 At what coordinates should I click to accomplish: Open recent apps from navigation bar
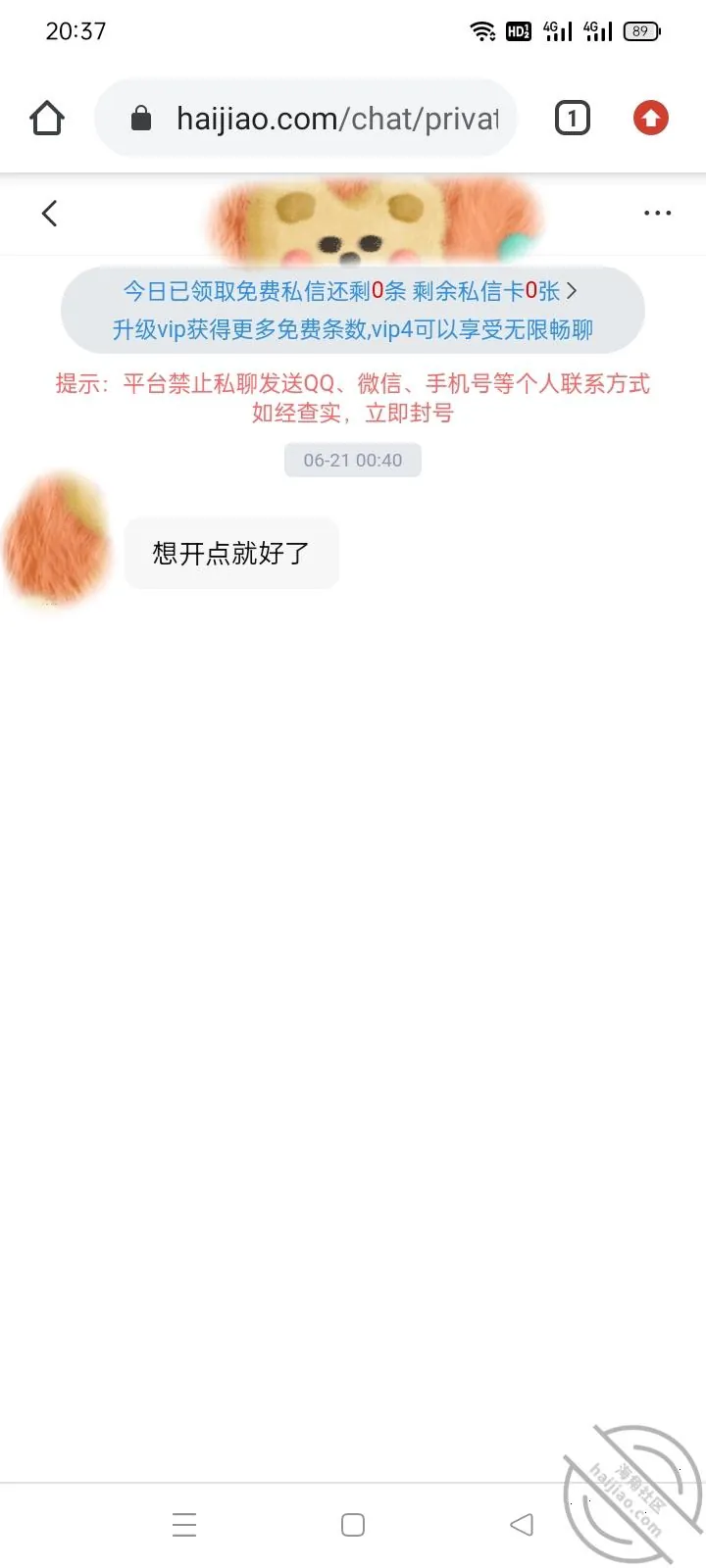click(184, 1525)
